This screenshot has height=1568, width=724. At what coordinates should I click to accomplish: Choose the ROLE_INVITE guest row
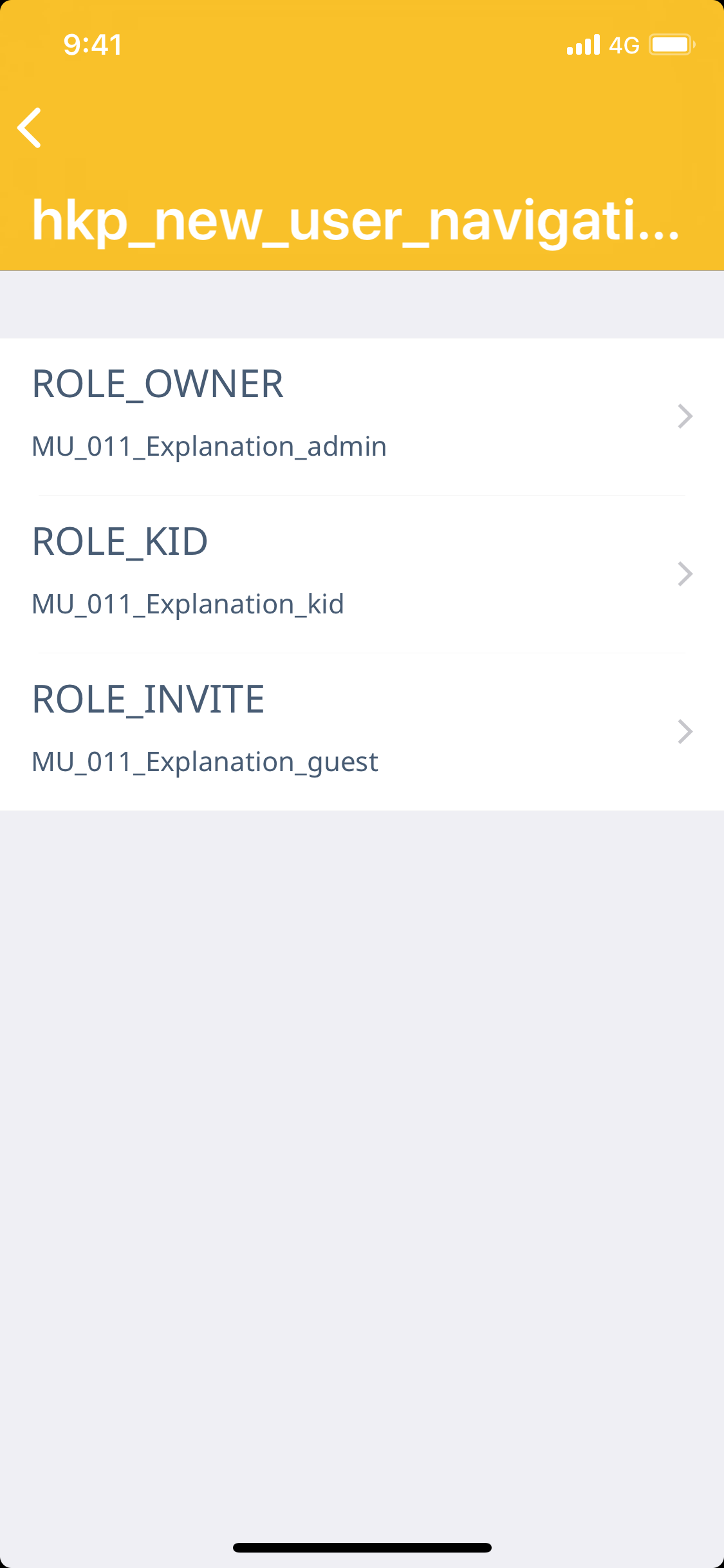pyautogui.click(x=360, y=731)
